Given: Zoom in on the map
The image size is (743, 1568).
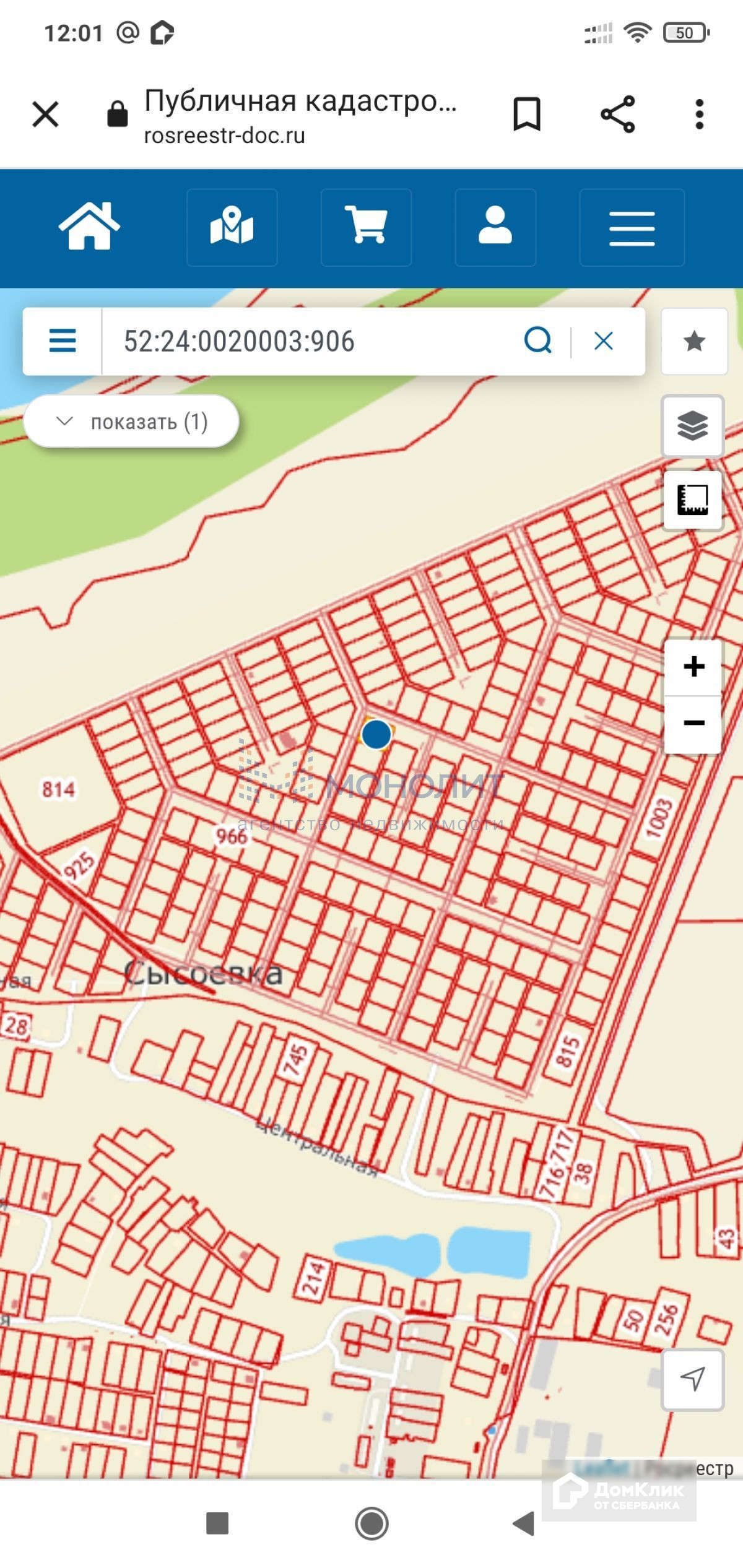Looking at the screenshot, I should pos(693,667).
